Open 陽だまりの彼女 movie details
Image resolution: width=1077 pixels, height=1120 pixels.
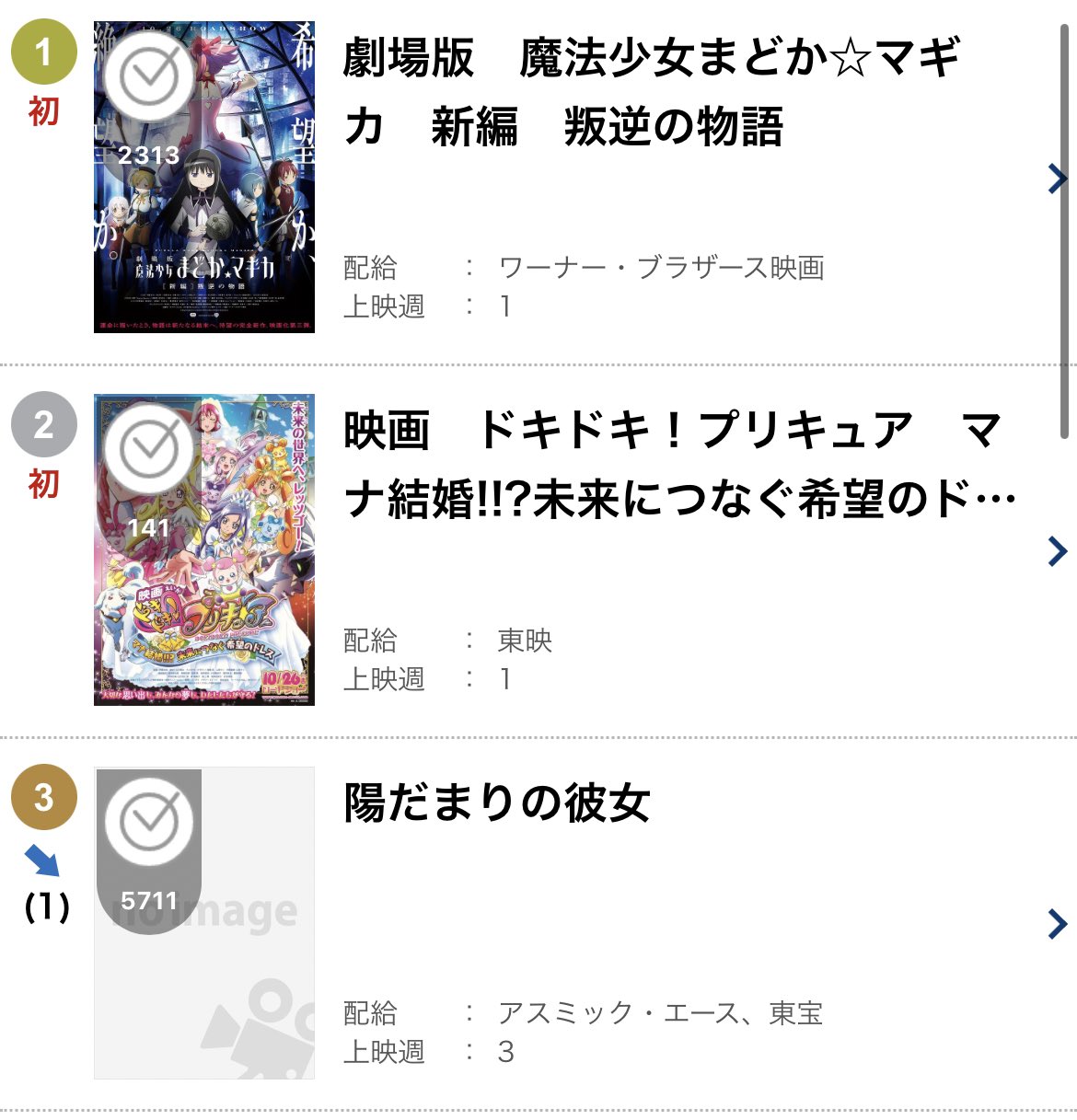coord(1057,923)
